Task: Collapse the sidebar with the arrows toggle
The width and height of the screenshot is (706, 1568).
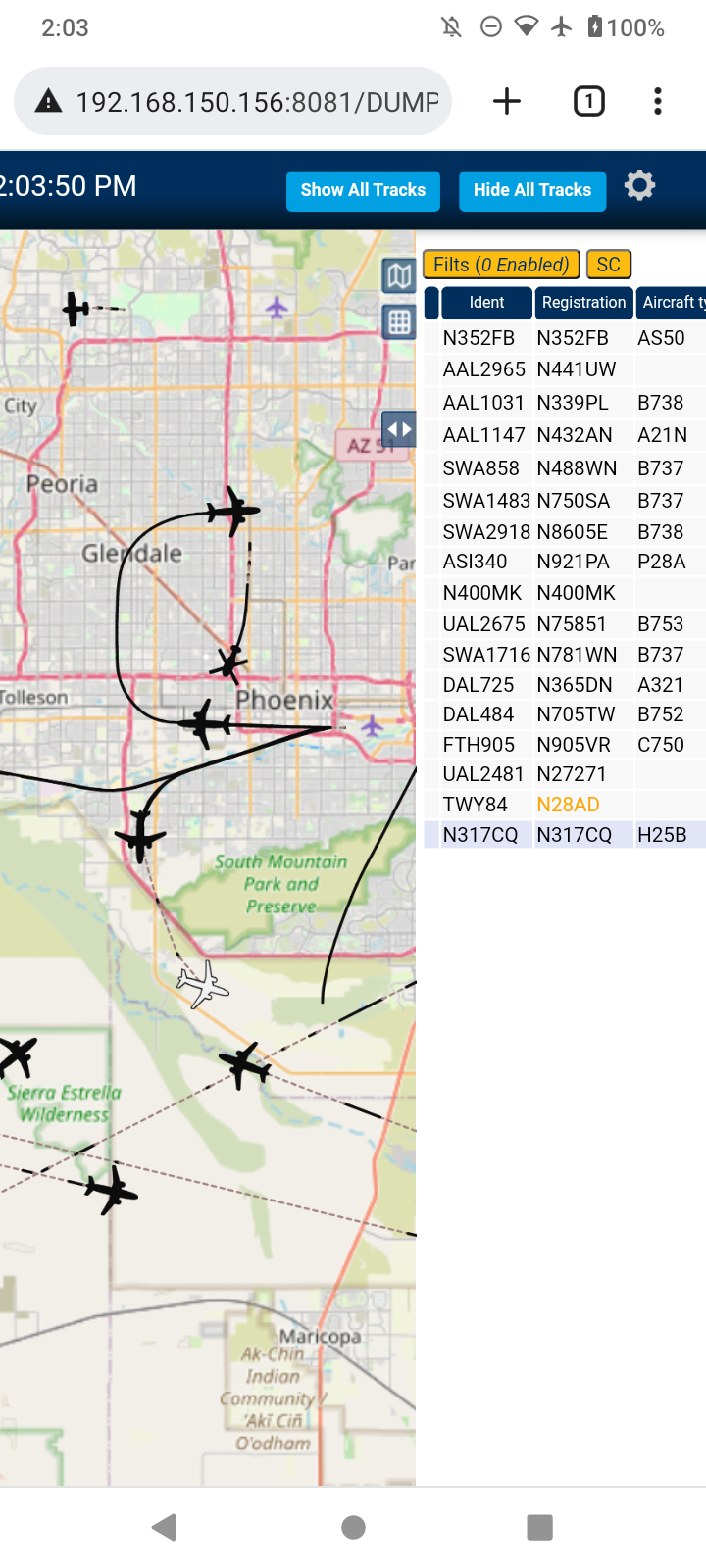Action: (399, 429)
